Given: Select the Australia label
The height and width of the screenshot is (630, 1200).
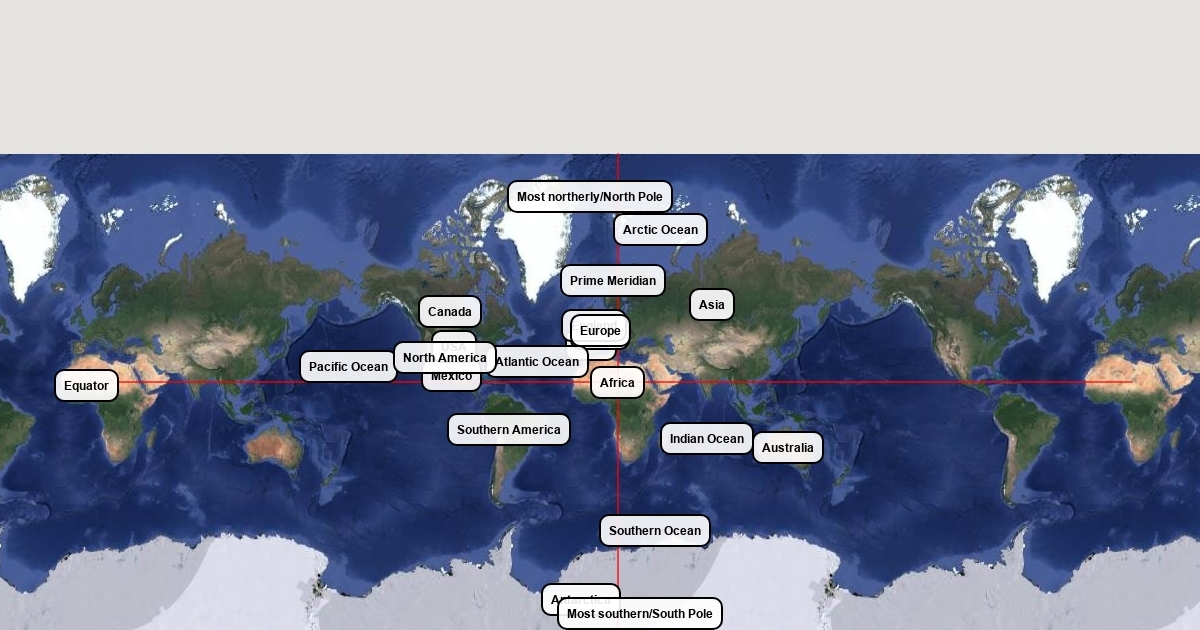Looking at the screenshot, I should tap(787, 448).
